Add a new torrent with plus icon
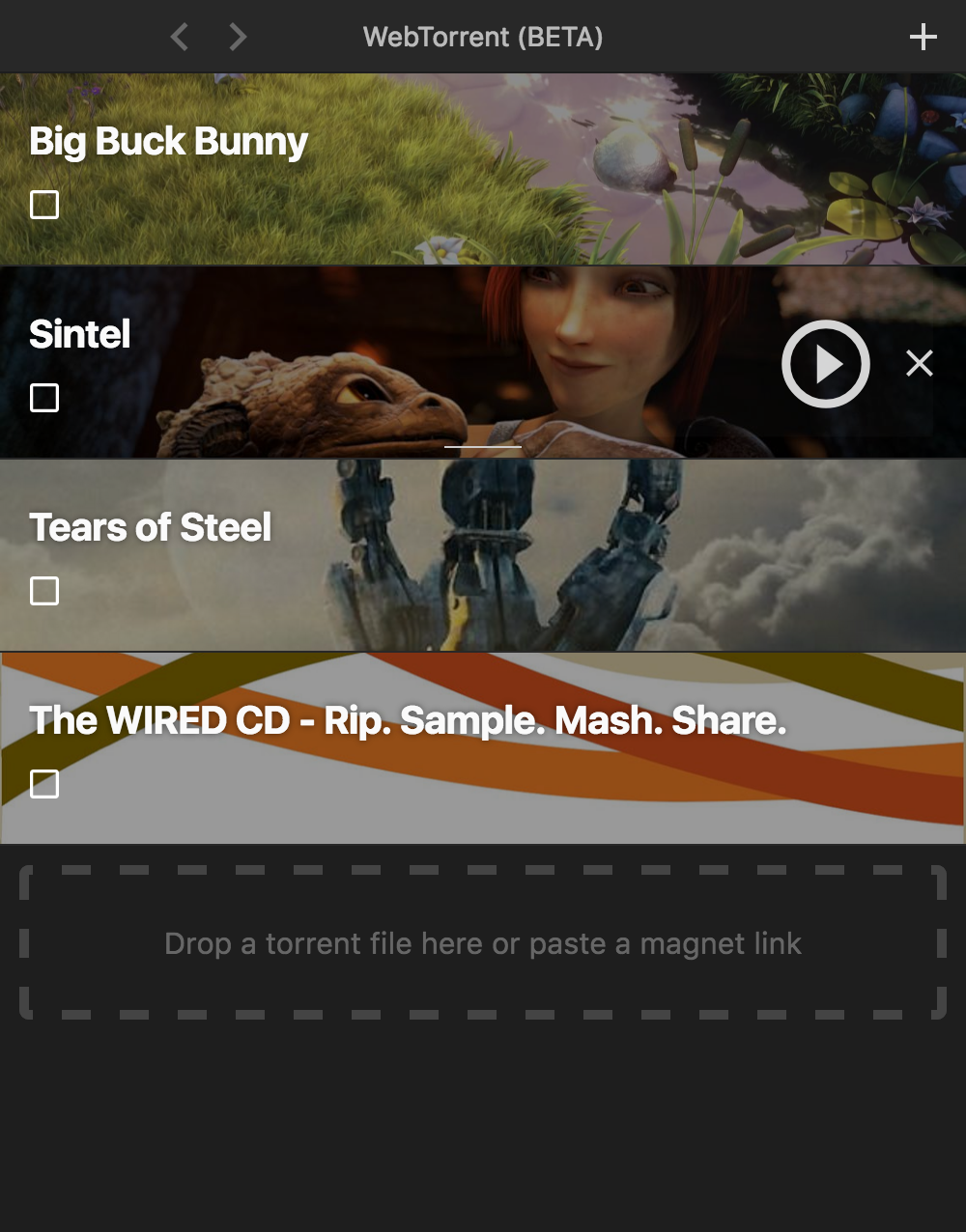This screenshot has width=966, height=1232. point(923,37)
